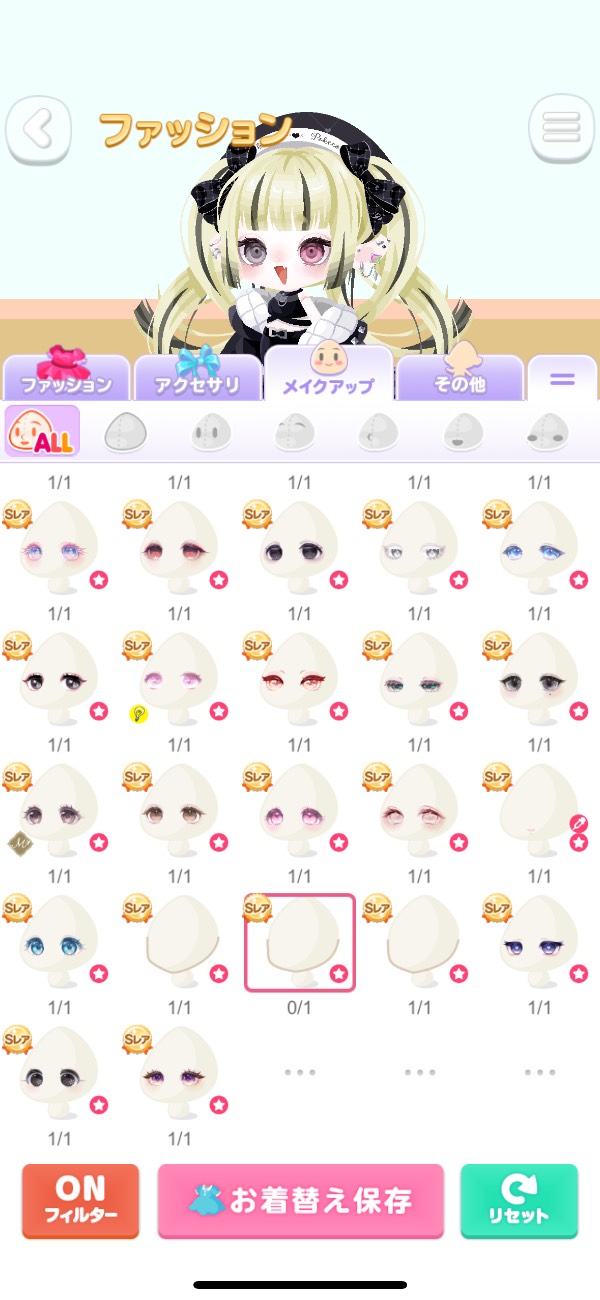600x1300 pixels.
Task: Save outfit with お着替え保存
Action: [x=300, y=1201]
